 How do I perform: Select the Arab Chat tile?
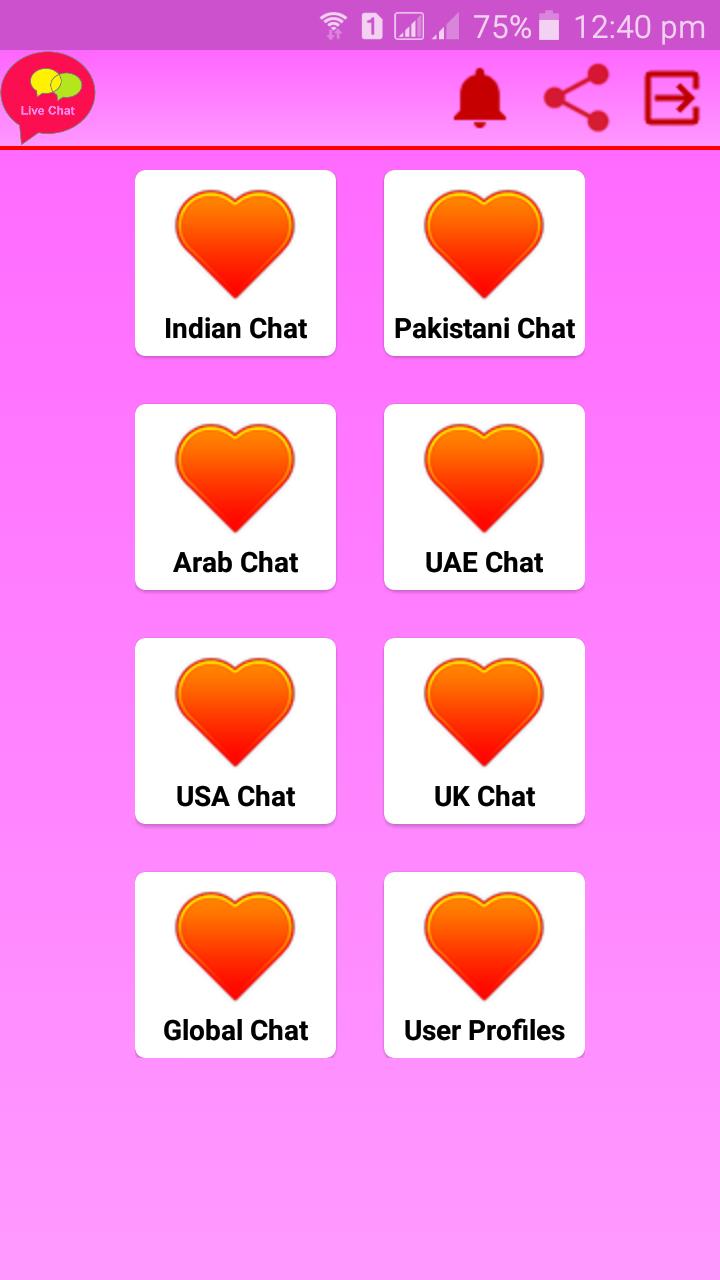(235, 497)
